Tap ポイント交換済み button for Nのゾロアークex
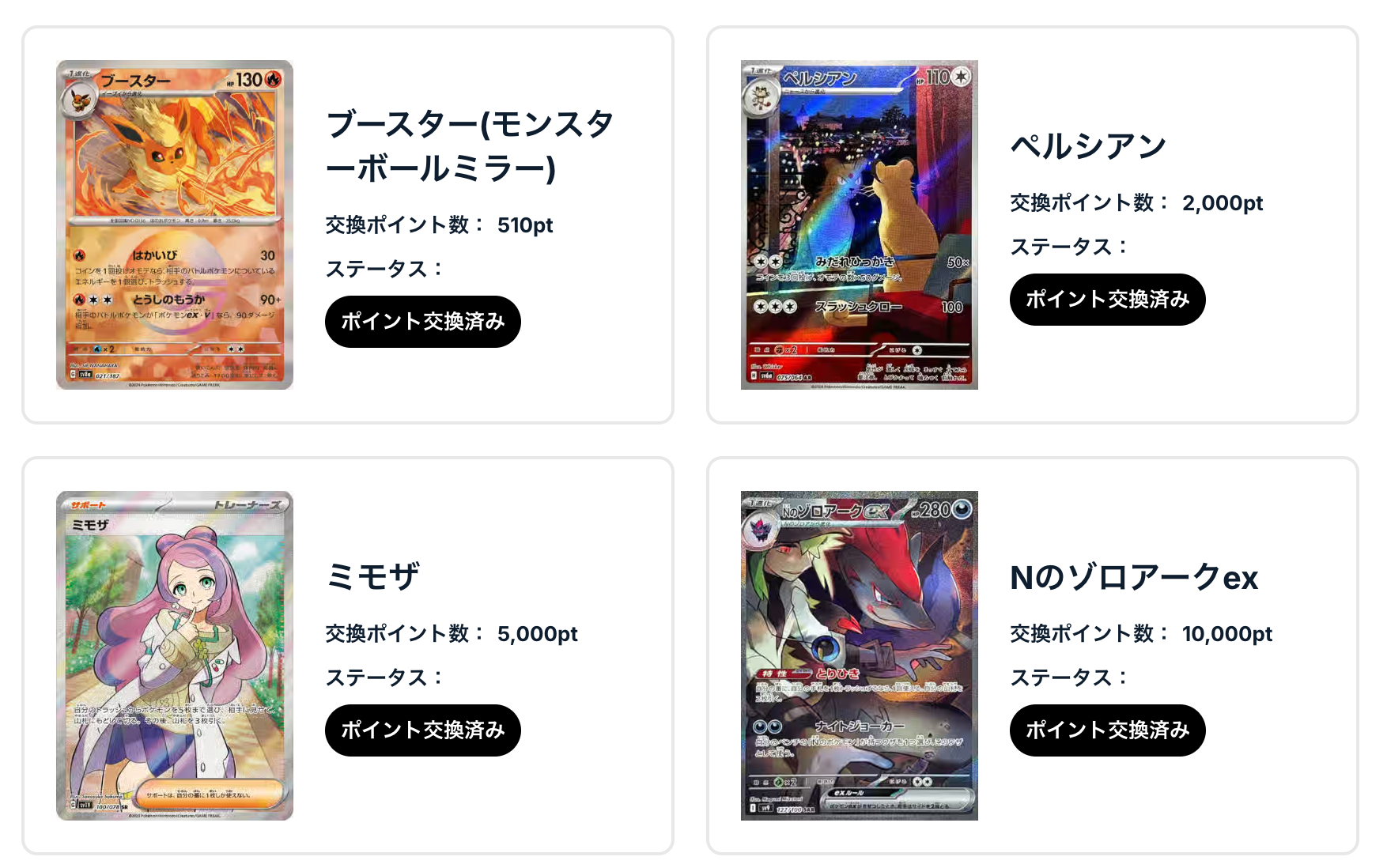1387x868 pixels. (x=1107, y=730)
